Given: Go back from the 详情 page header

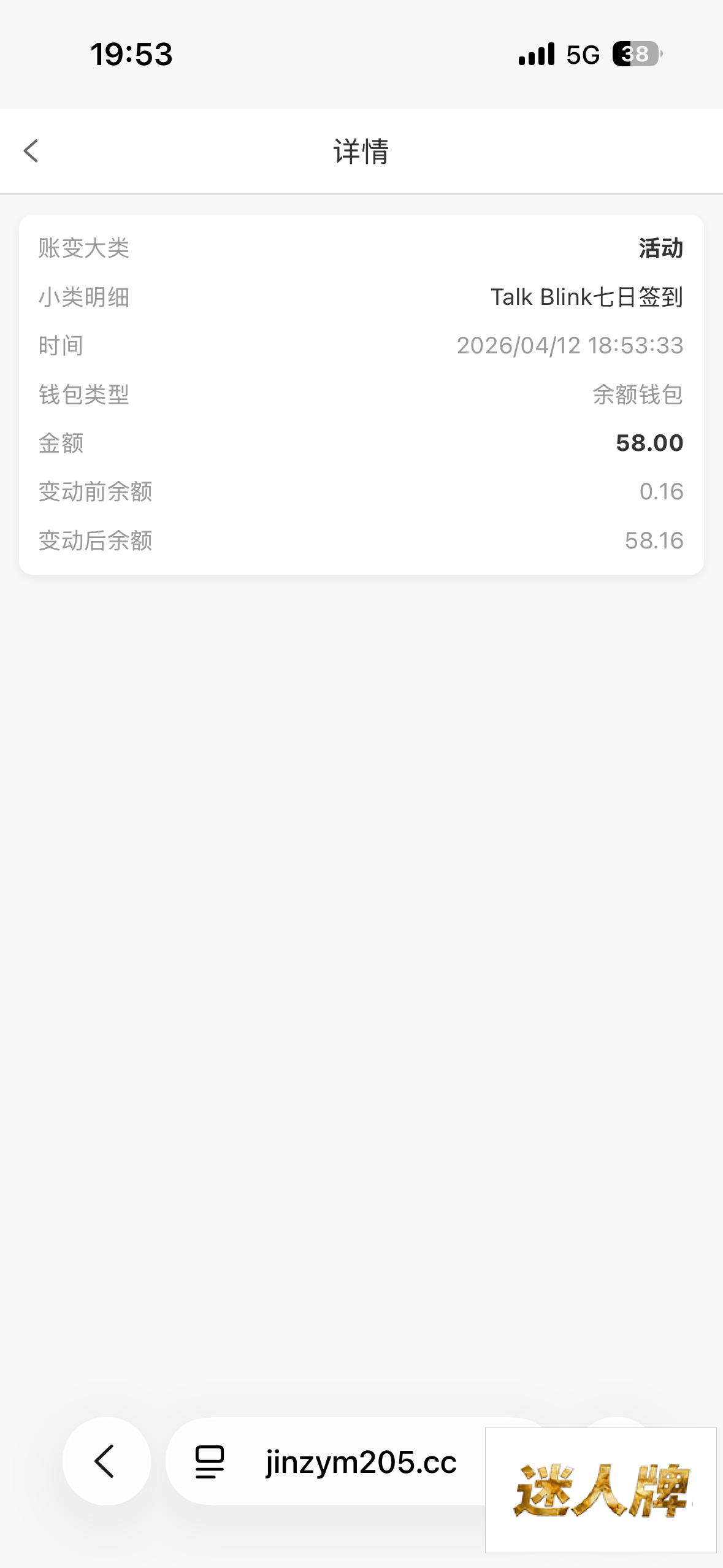Looking at the screenshot, I should point(31,151).
